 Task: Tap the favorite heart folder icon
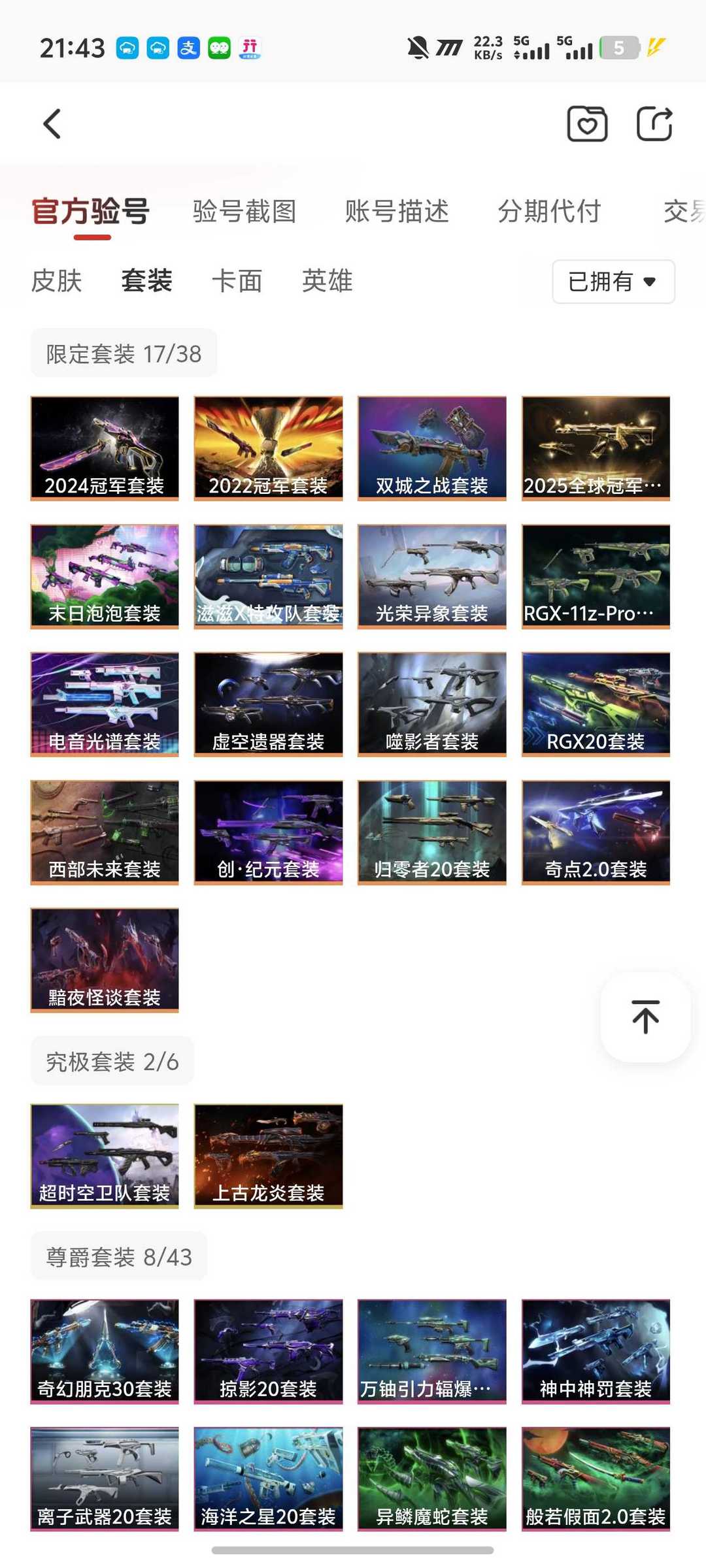coord(586,123)
